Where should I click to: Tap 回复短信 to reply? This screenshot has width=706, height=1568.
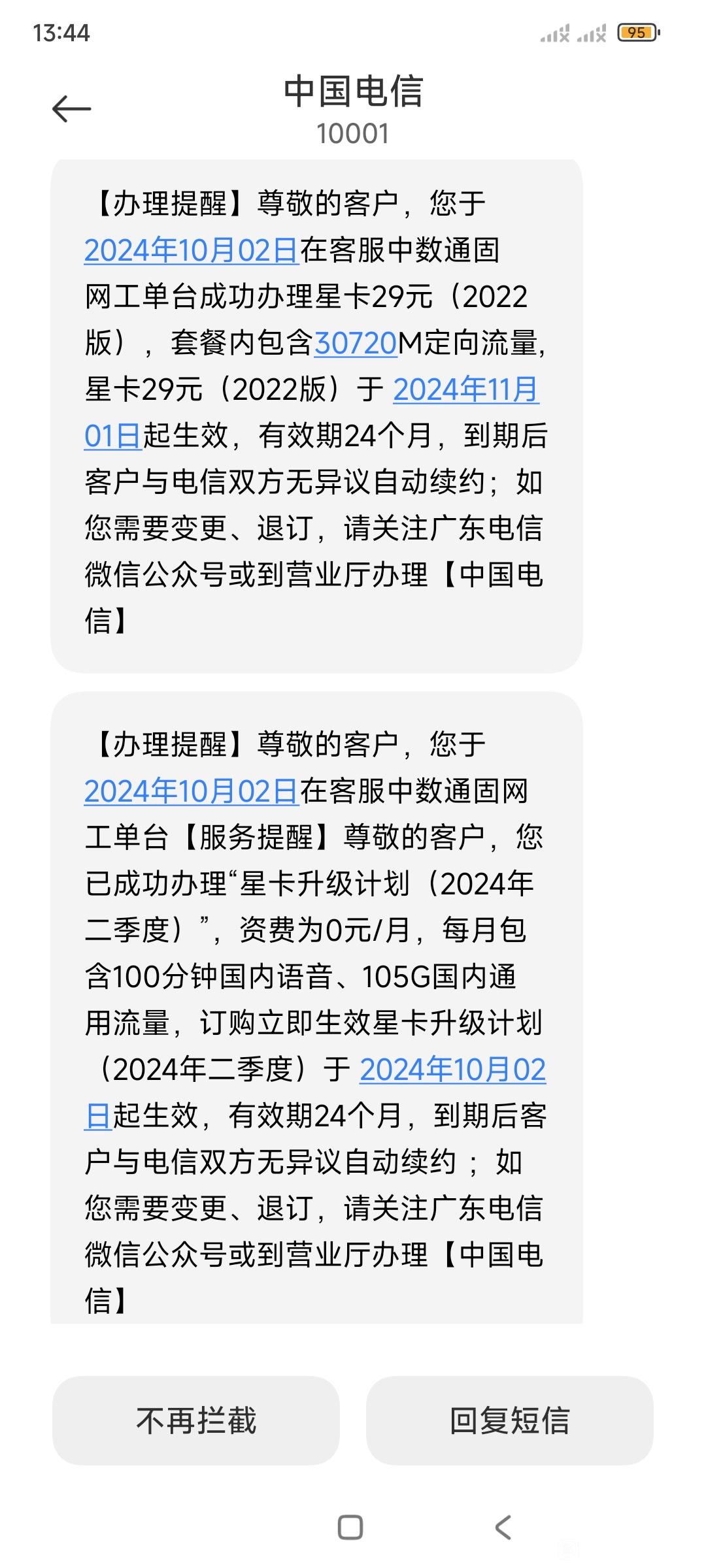pyautogui.click(x=510, y=1420)
